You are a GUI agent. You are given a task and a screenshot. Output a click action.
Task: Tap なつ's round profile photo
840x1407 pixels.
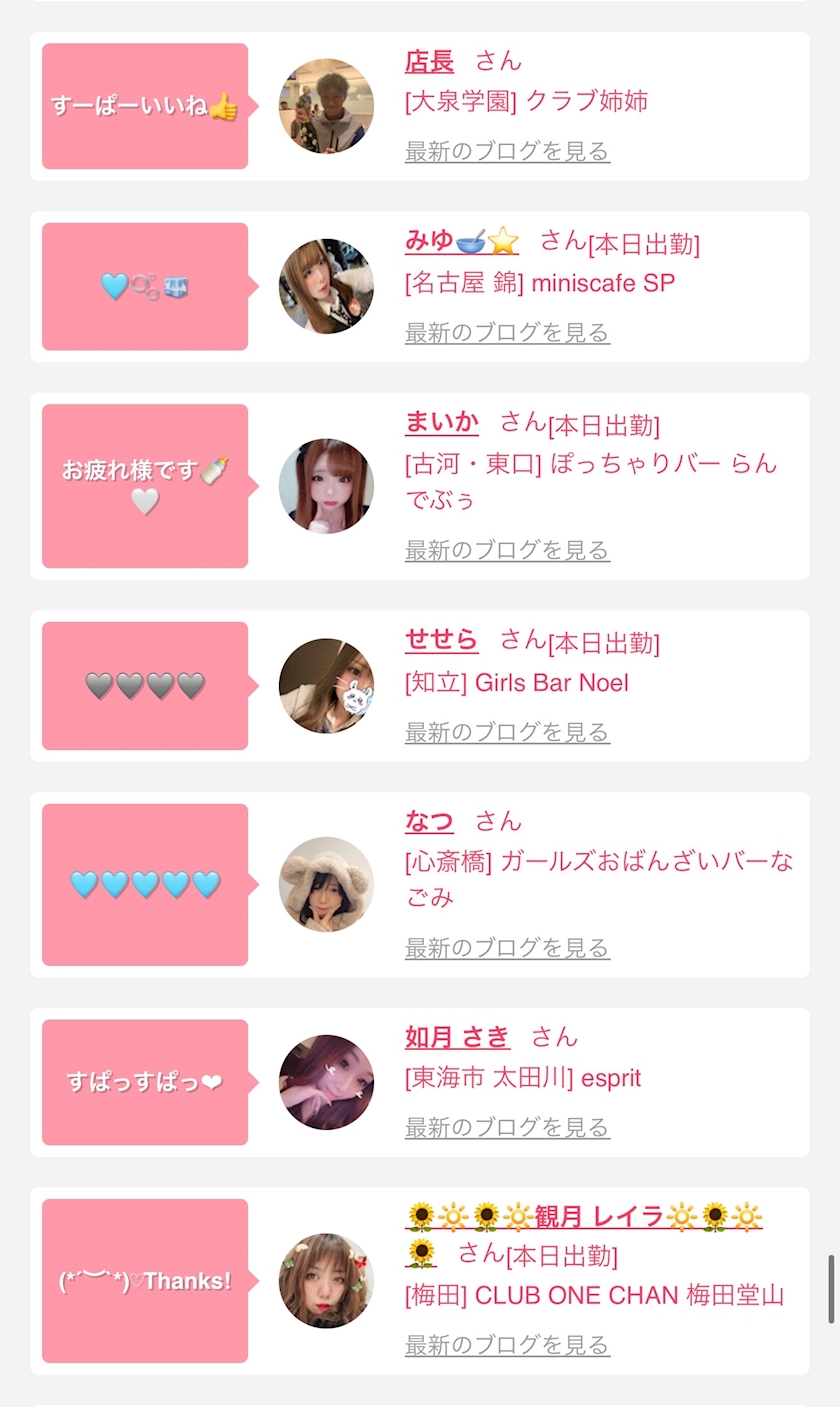[x=326, y=884]
